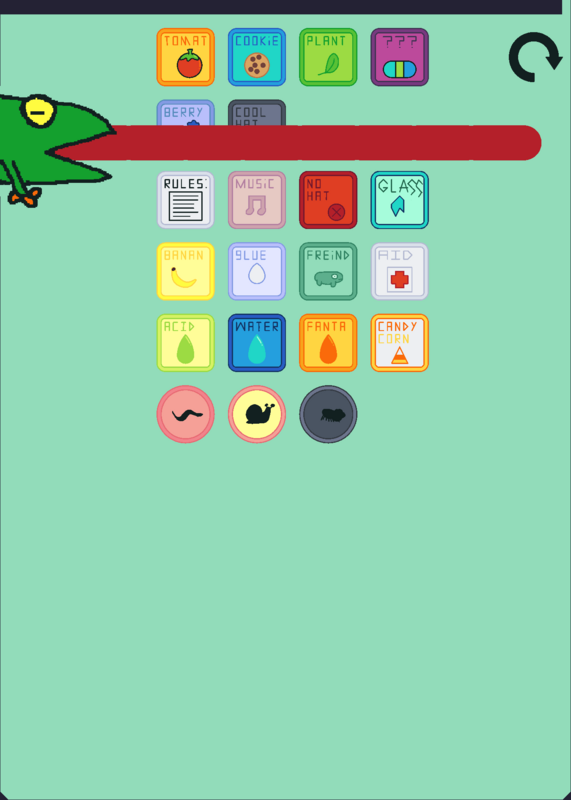The height and width of the screenshot is (800, 571).
Task: Choose the CANDY CORN tile
Action: pyautogui.click(x=400, y=343)
